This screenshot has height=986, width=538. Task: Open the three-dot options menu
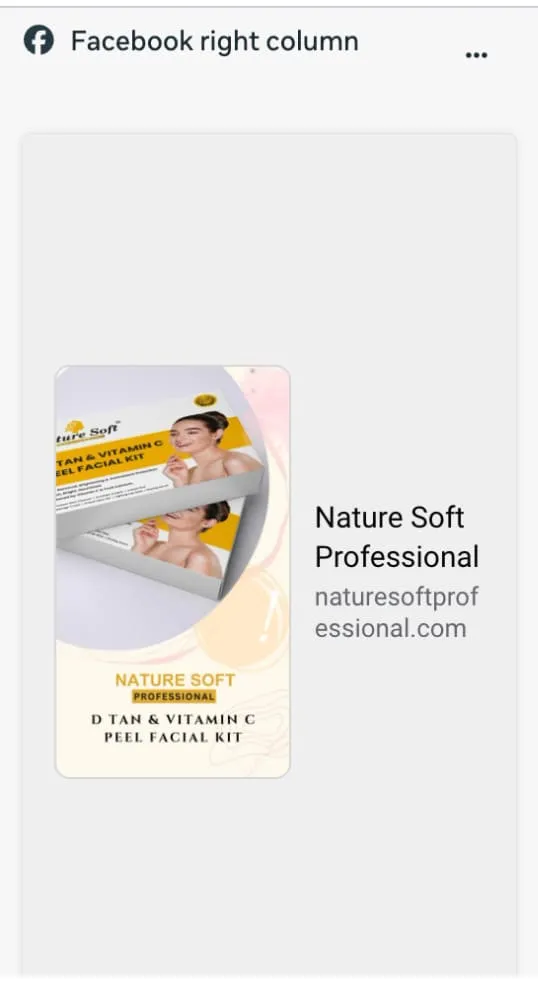tap(476, 55)
